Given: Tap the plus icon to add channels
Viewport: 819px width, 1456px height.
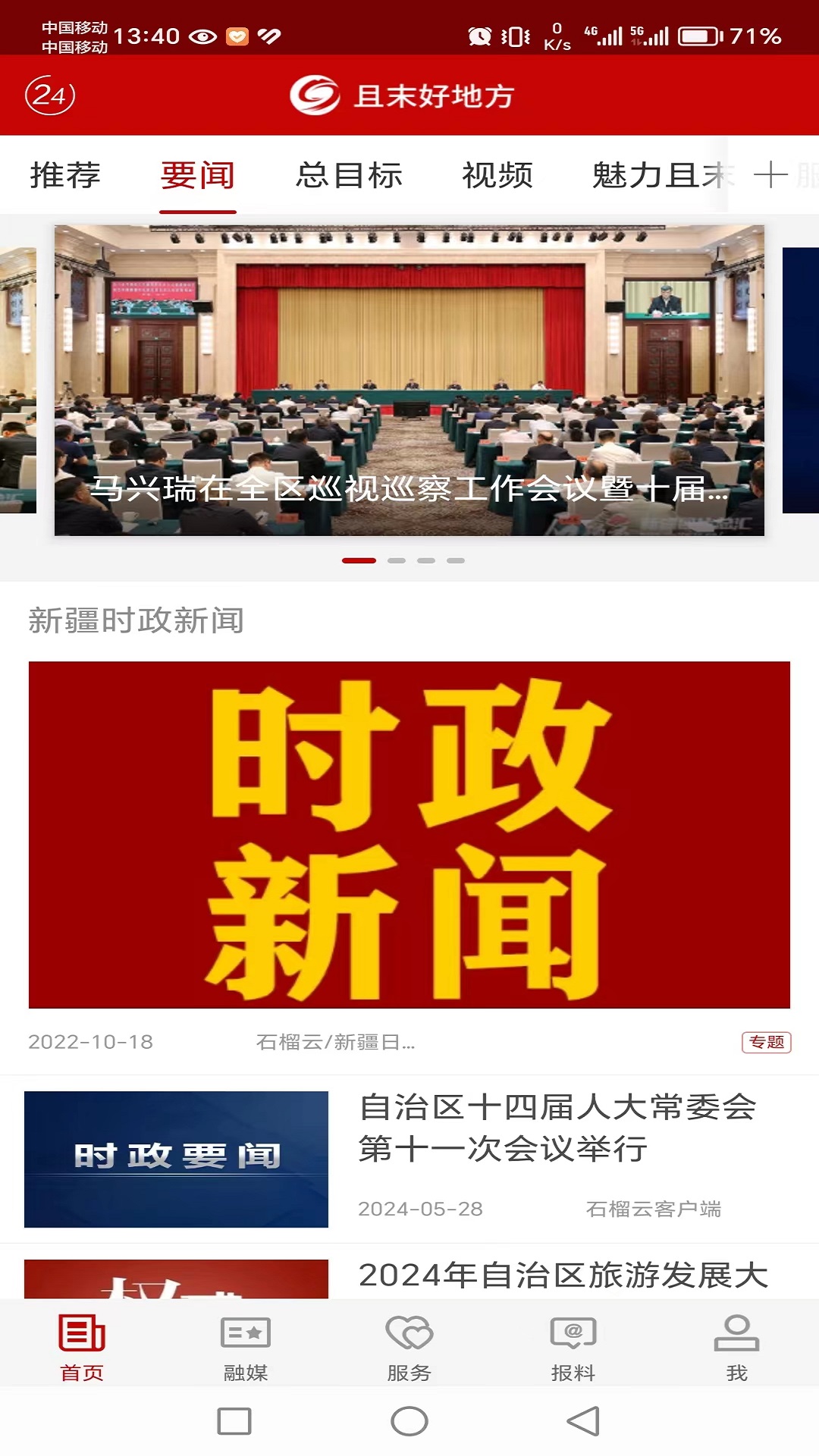Looking at the screenshot, I should pos(771,176).
